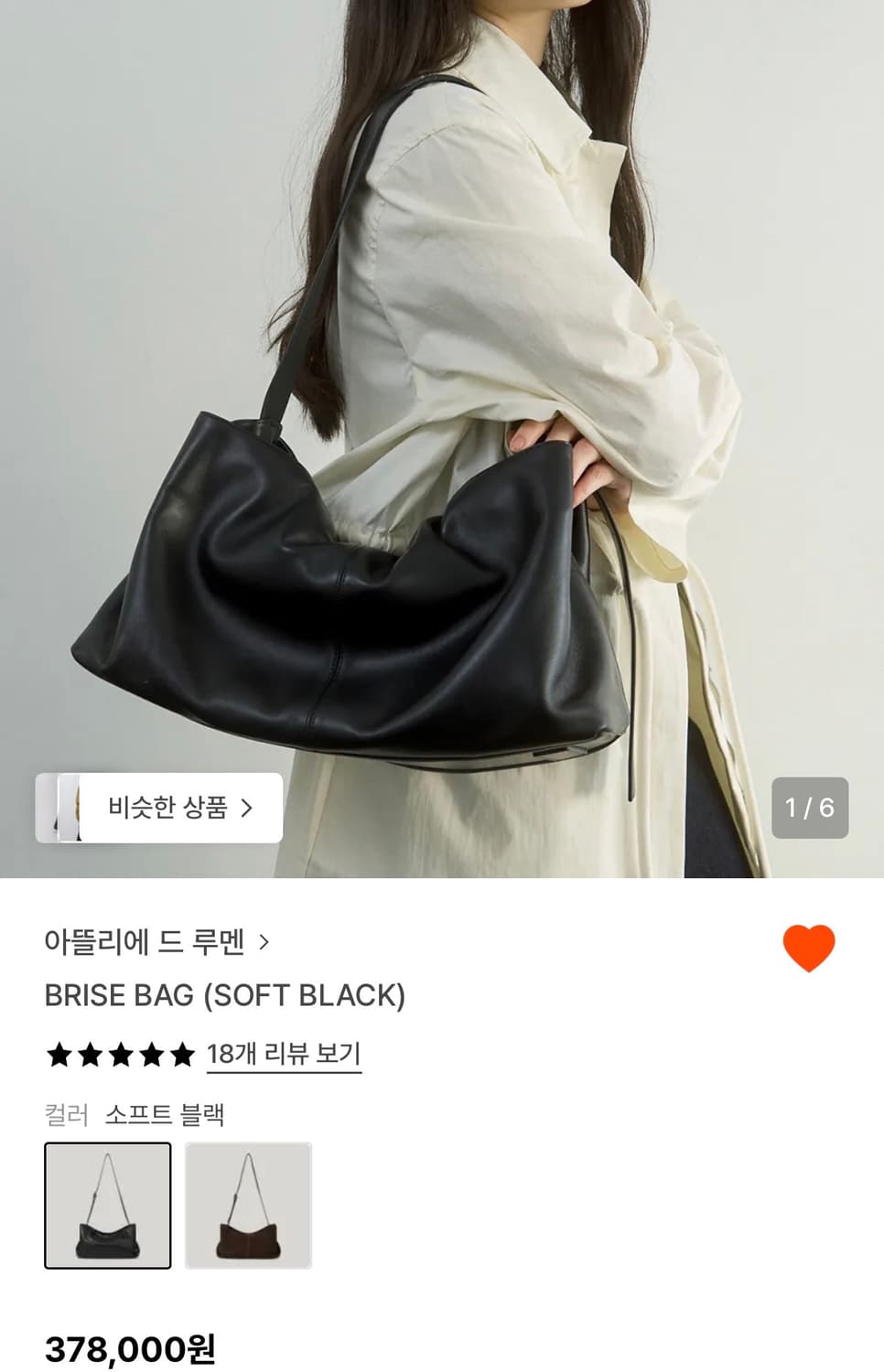Select the currently highlighted 소프트 블랙 swatch
The width and height of the screenshot is (884, 1372).
pyautogui.click(x=107, y=1207)
